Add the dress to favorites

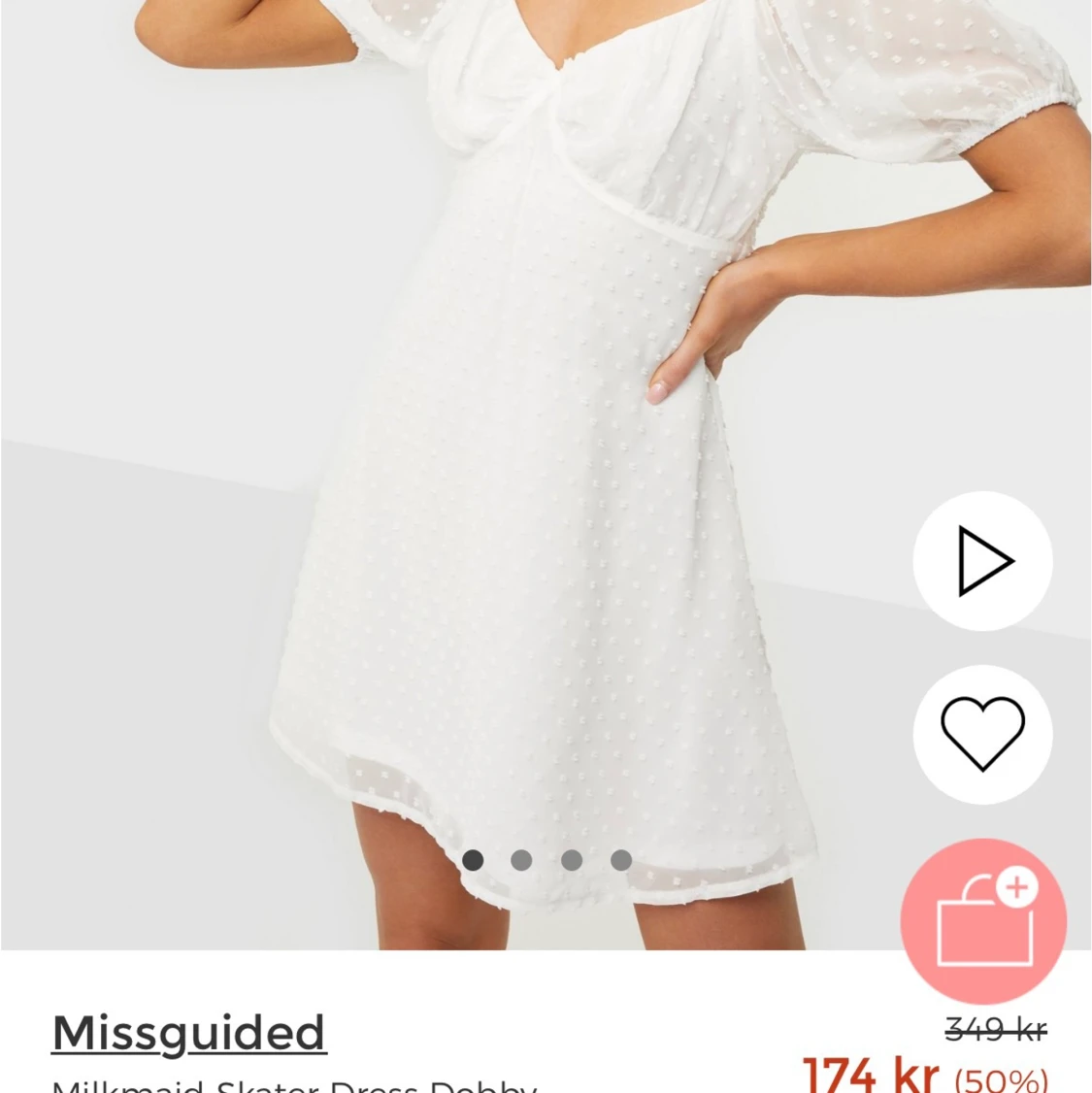pyautogui.click(x=982, y=734)
